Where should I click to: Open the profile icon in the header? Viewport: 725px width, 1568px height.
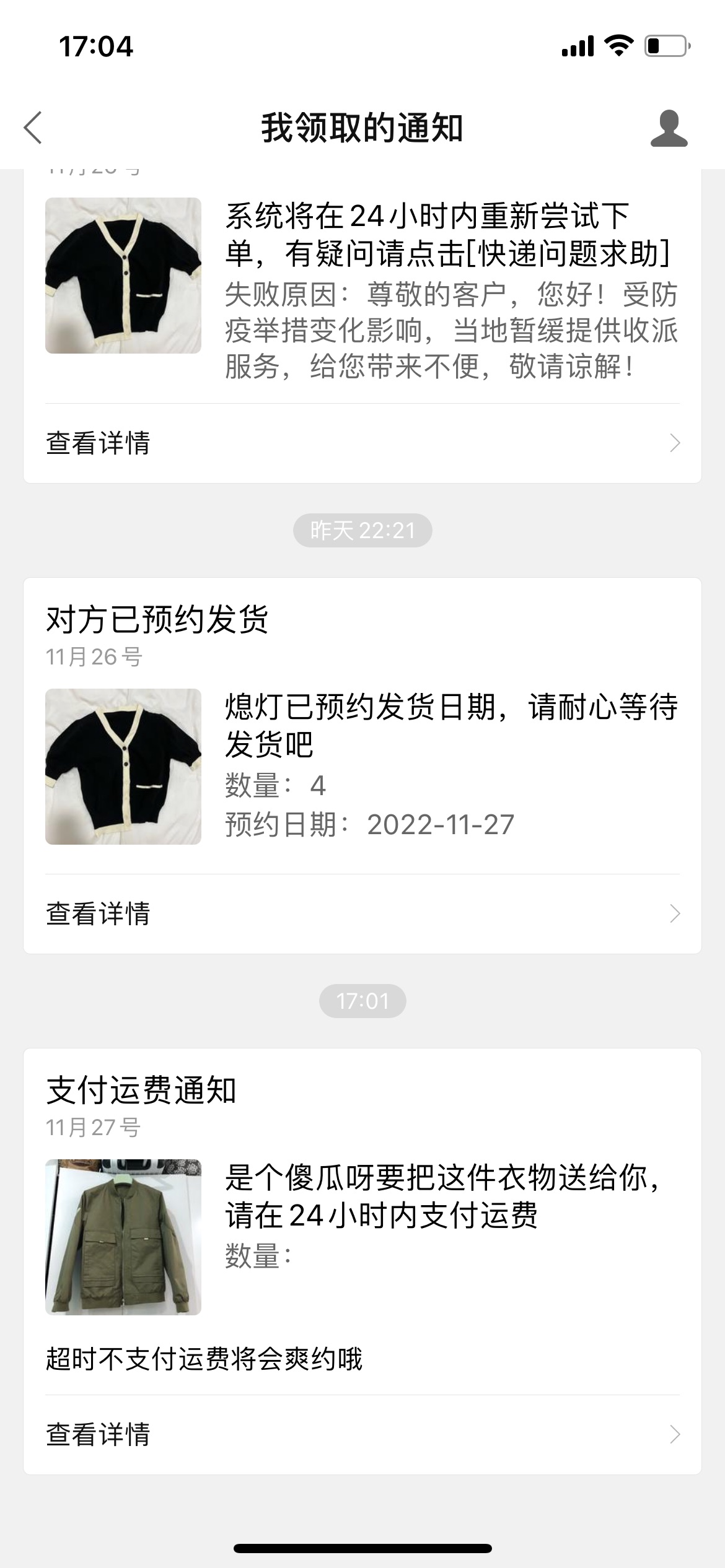point(669,129)
